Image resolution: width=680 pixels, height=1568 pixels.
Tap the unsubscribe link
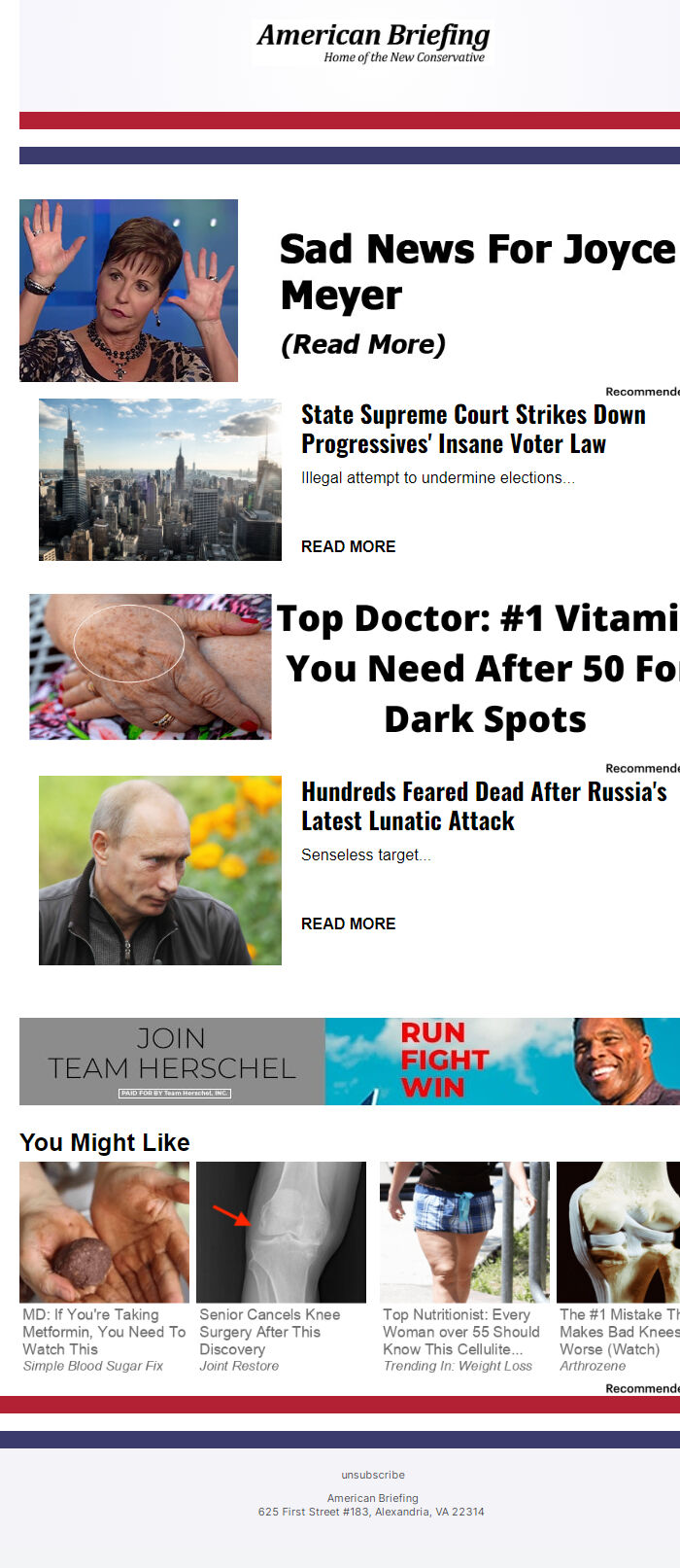pos(373,1475)
